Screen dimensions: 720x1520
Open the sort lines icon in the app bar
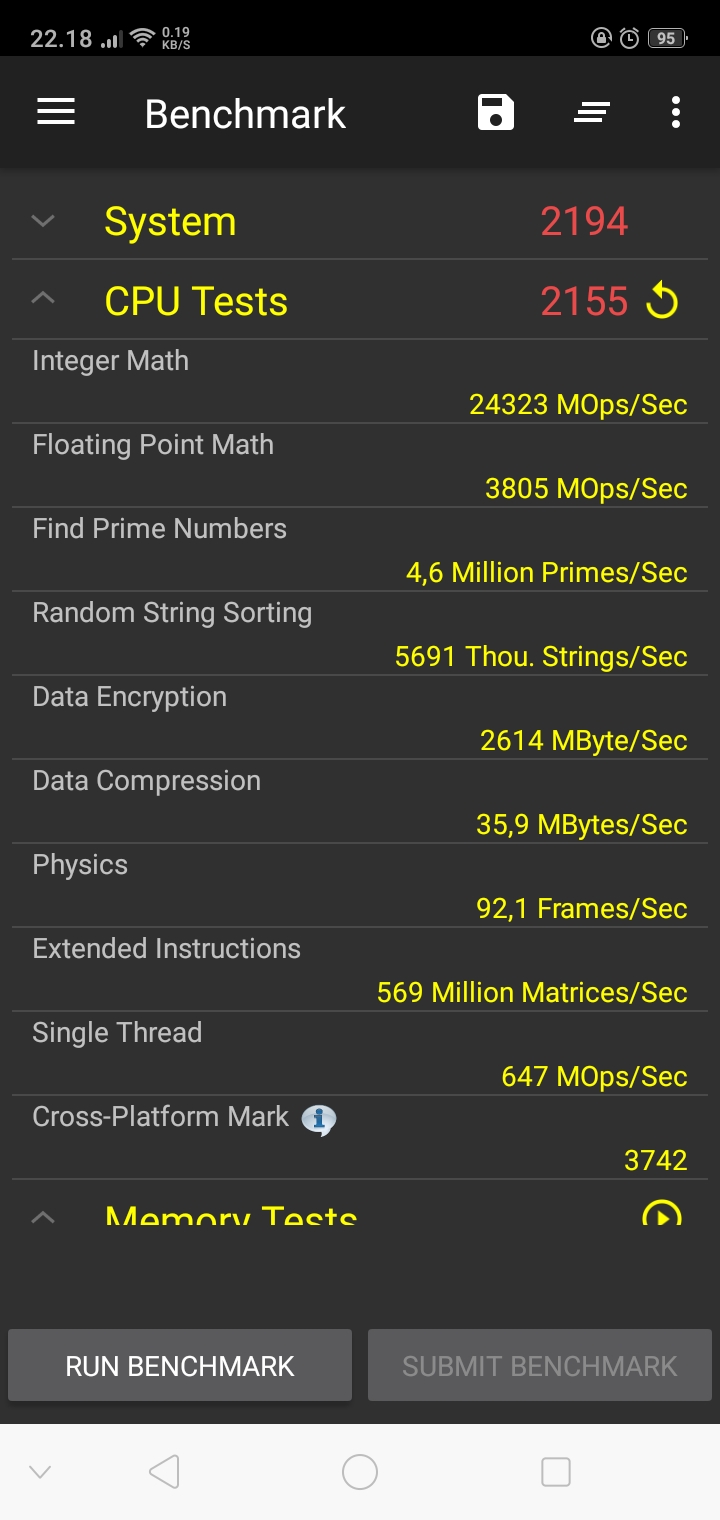[x=592, y=113]
